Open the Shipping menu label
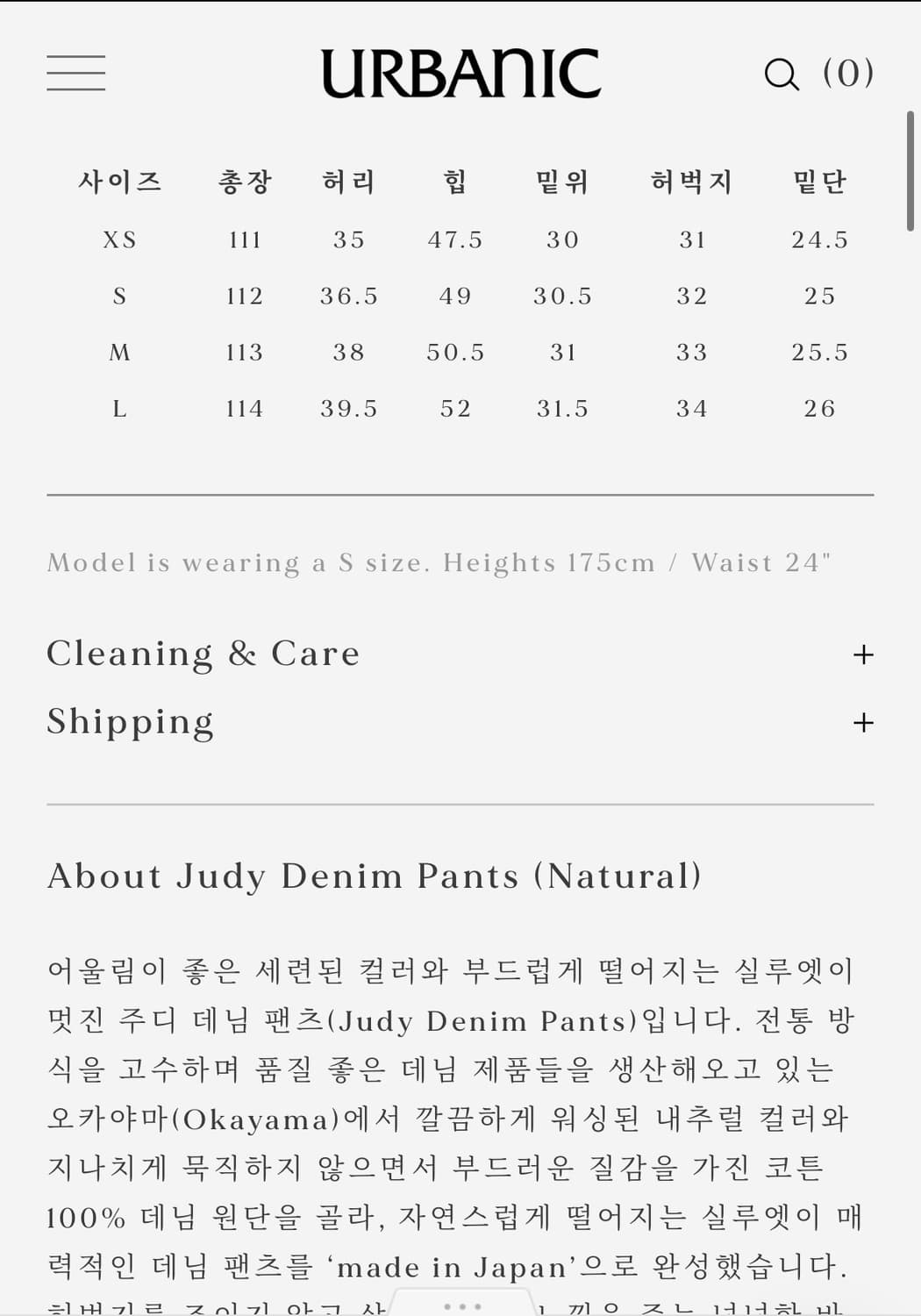 click(130, 722)
